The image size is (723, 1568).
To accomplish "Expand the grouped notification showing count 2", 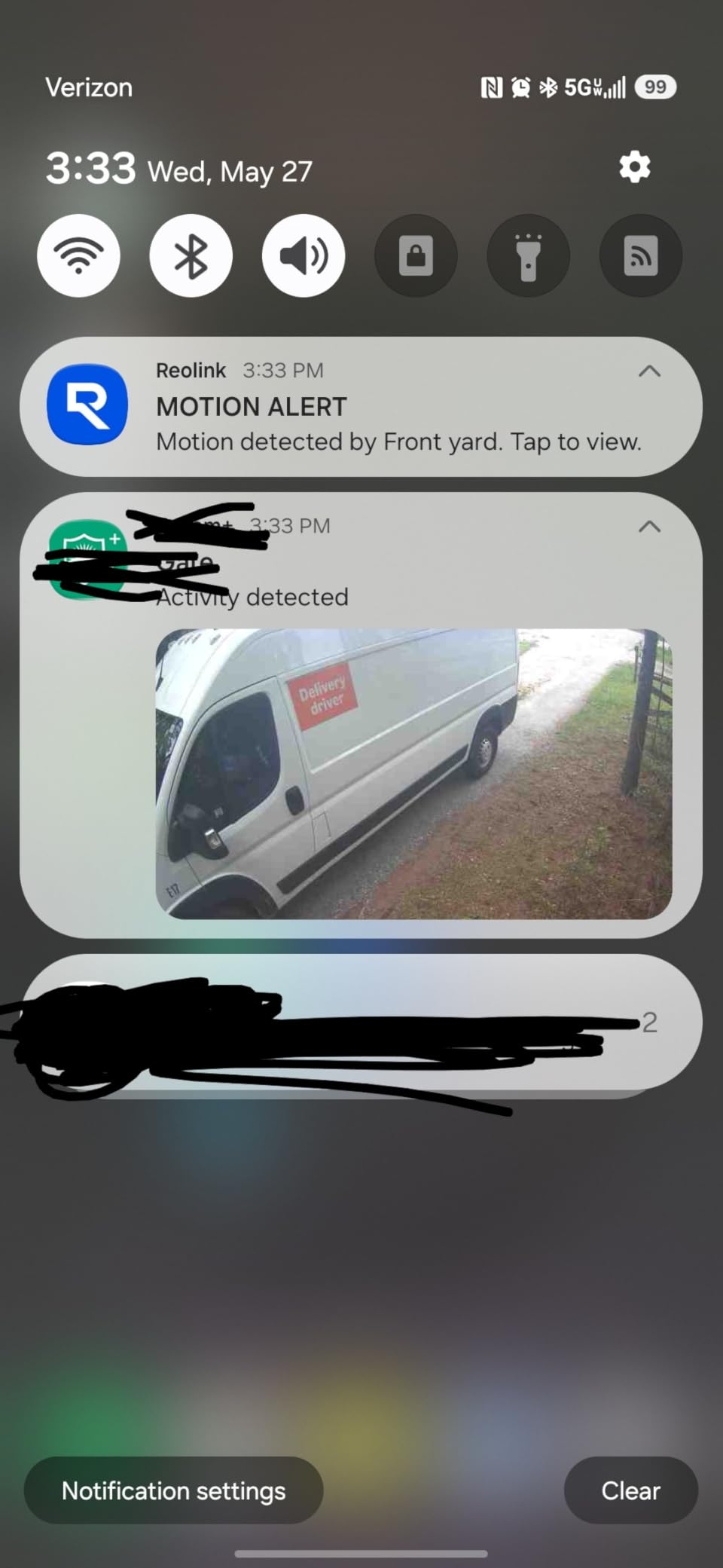I will [361, 1022].
